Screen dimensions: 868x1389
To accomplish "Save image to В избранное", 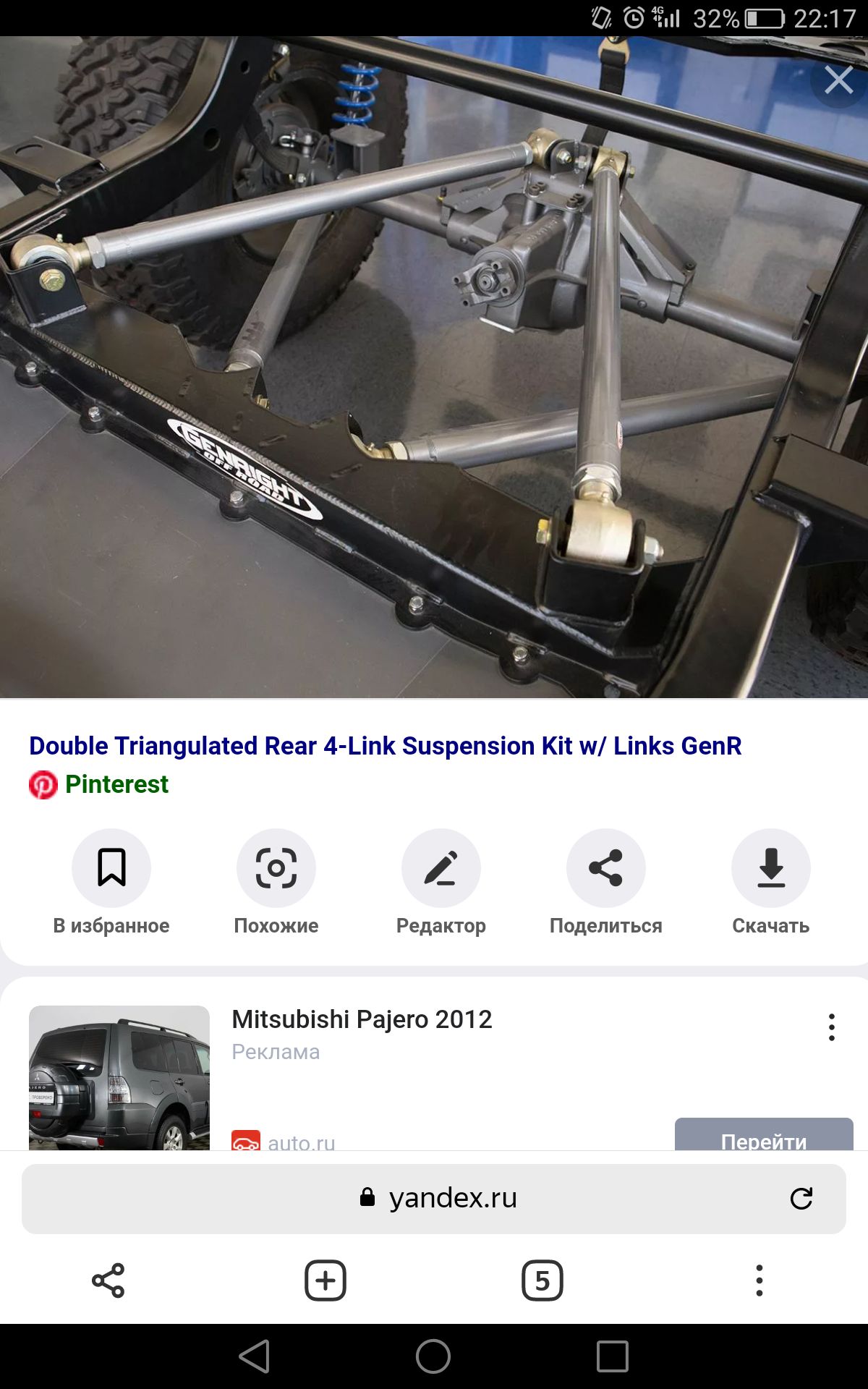I will tap(111, 868).
